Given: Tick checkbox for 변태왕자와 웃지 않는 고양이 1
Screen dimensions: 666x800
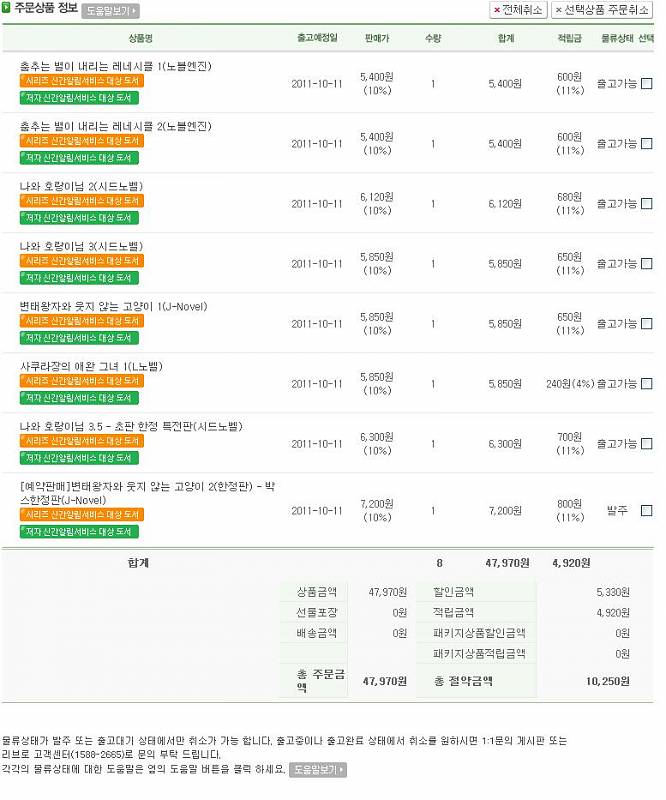Looking at the screenshot, I should click(x=647, y=324).
